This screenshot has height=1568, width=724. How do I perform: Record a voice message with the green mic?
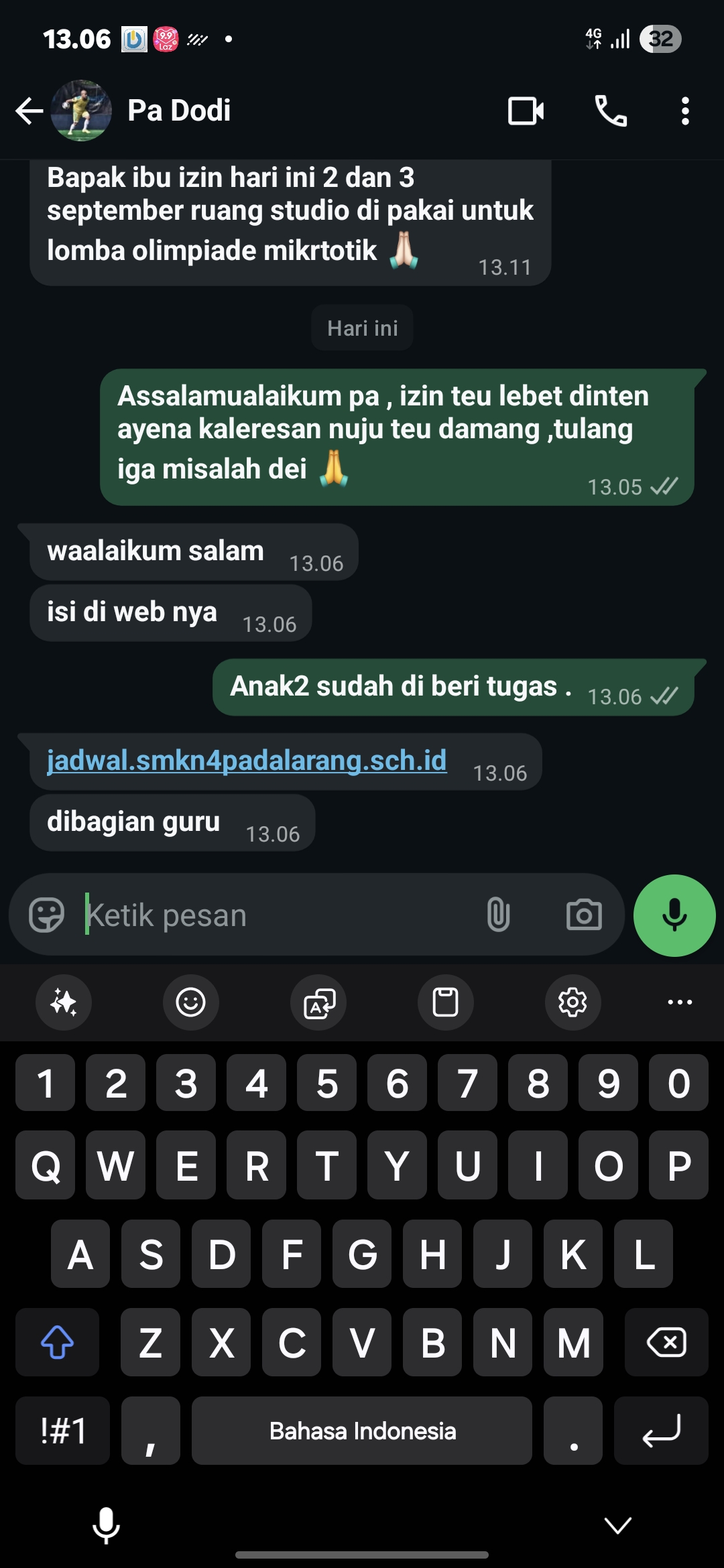674,915
